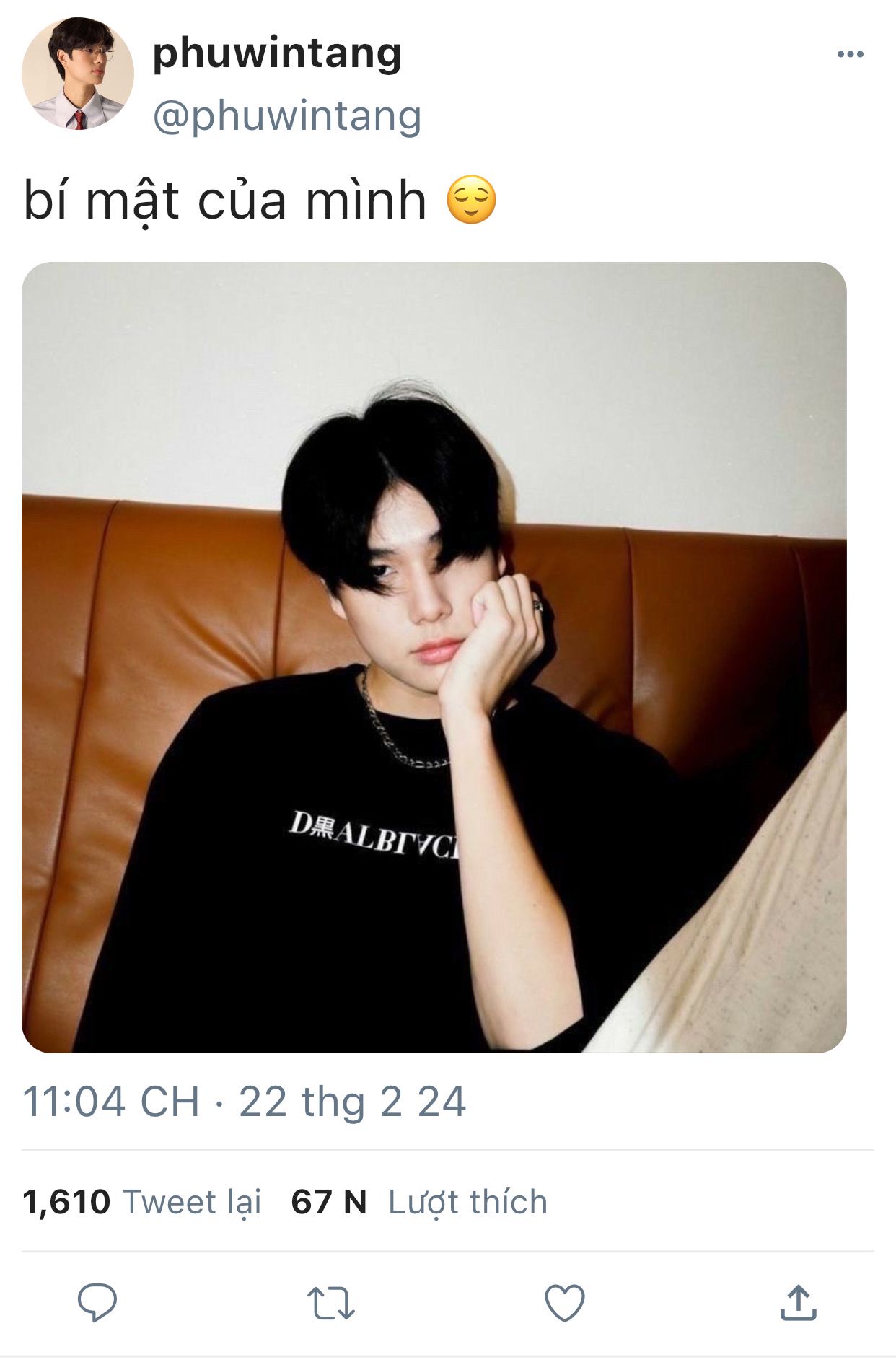Screen dimensions: 896x1370
Task: View the 1,610 Tweet lại list
Action: (142, 1202)
